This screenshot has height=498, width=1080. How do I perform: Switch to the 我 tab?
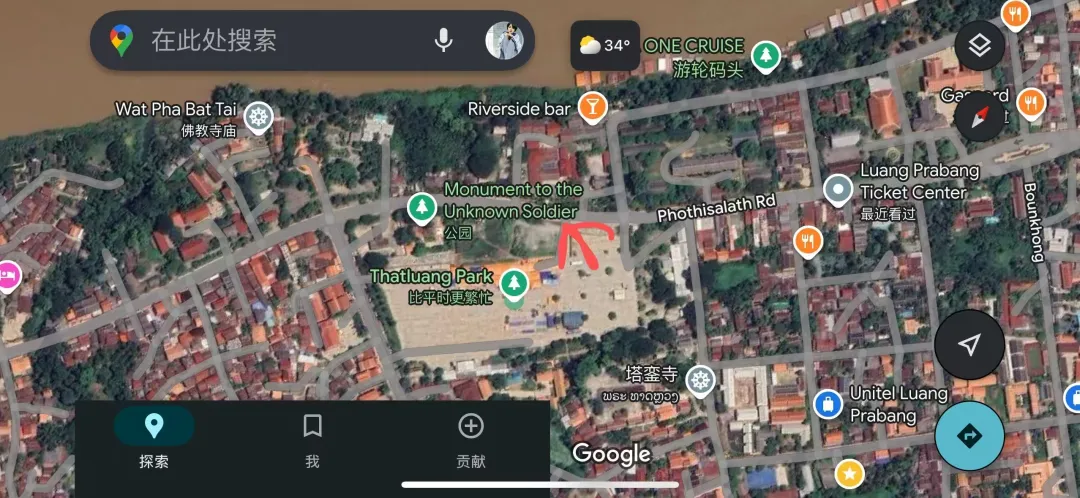pyautogui.click(x=312, y=439)
